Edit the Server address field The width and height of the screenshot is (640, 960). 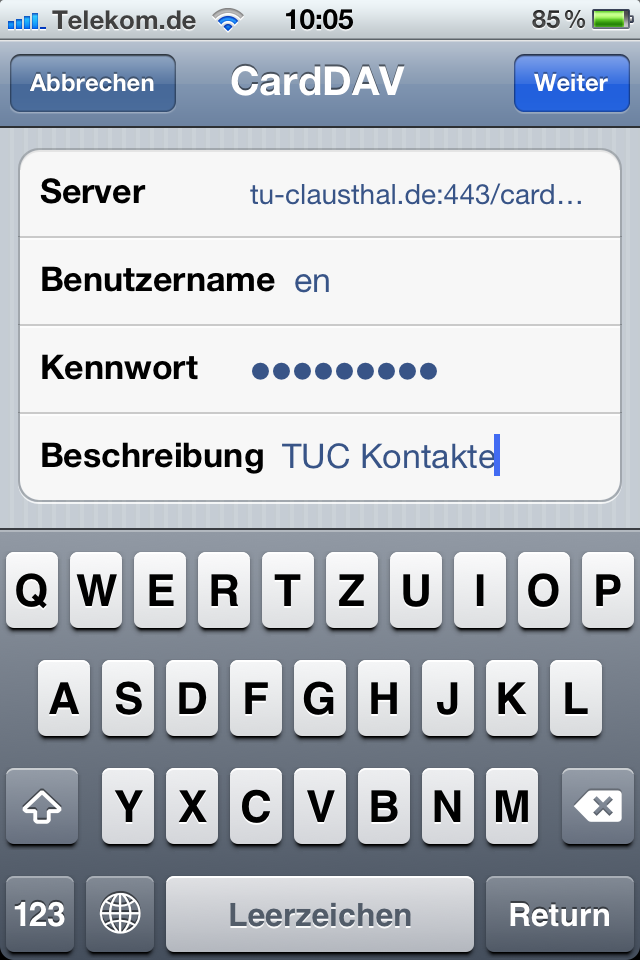(x=415, y=194)
